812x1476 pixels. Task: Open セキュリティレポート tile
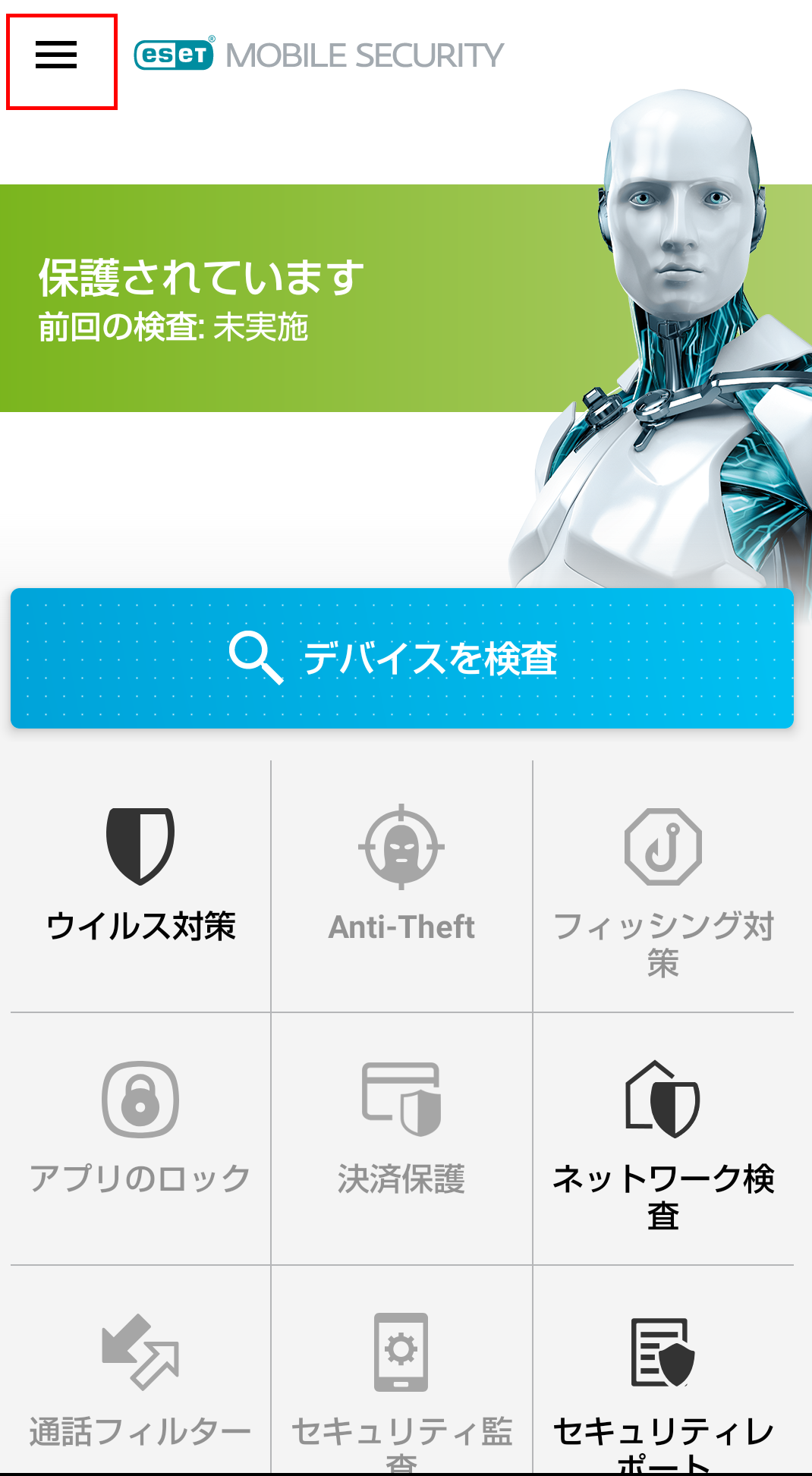[x=663, y=1371]
